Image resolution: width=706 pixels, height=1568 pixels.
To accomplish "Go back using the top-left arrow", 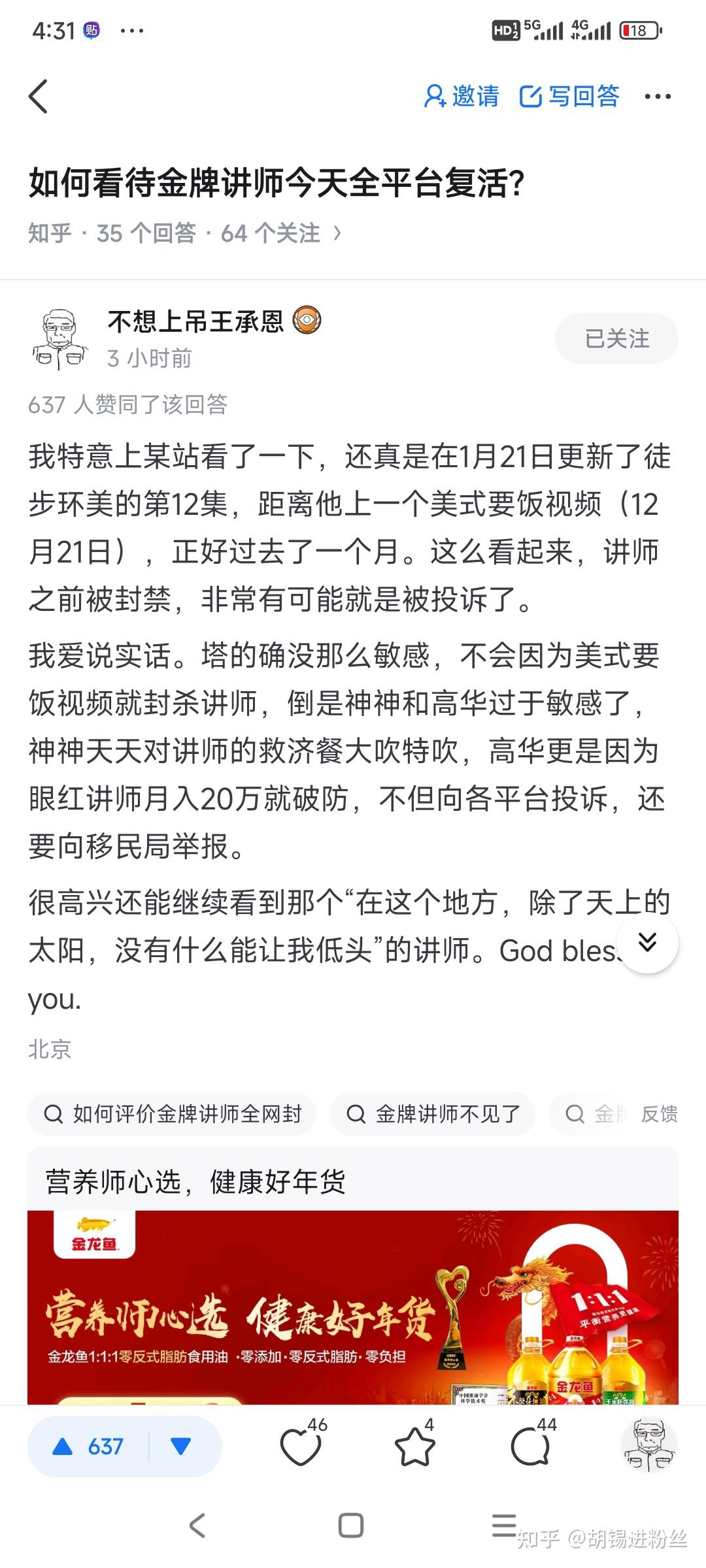I will (x=39, y=97).
